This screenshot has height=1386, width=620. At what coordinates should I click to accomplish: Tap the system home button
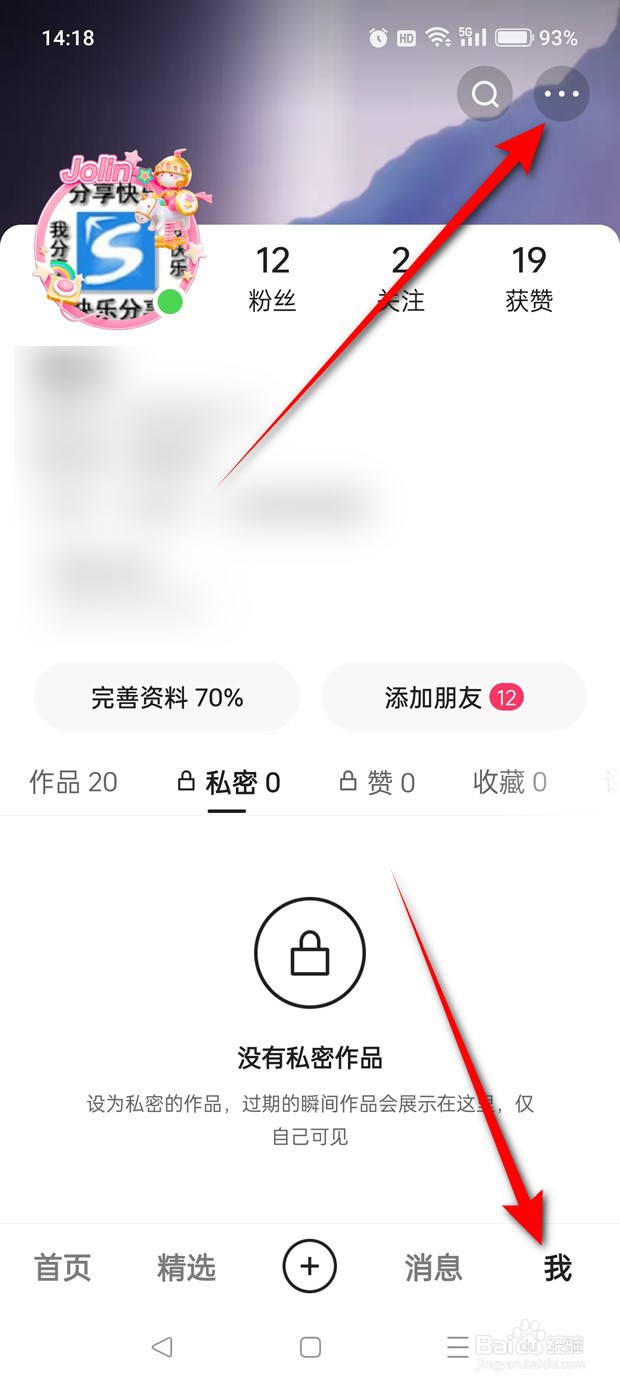(310, 1347)
